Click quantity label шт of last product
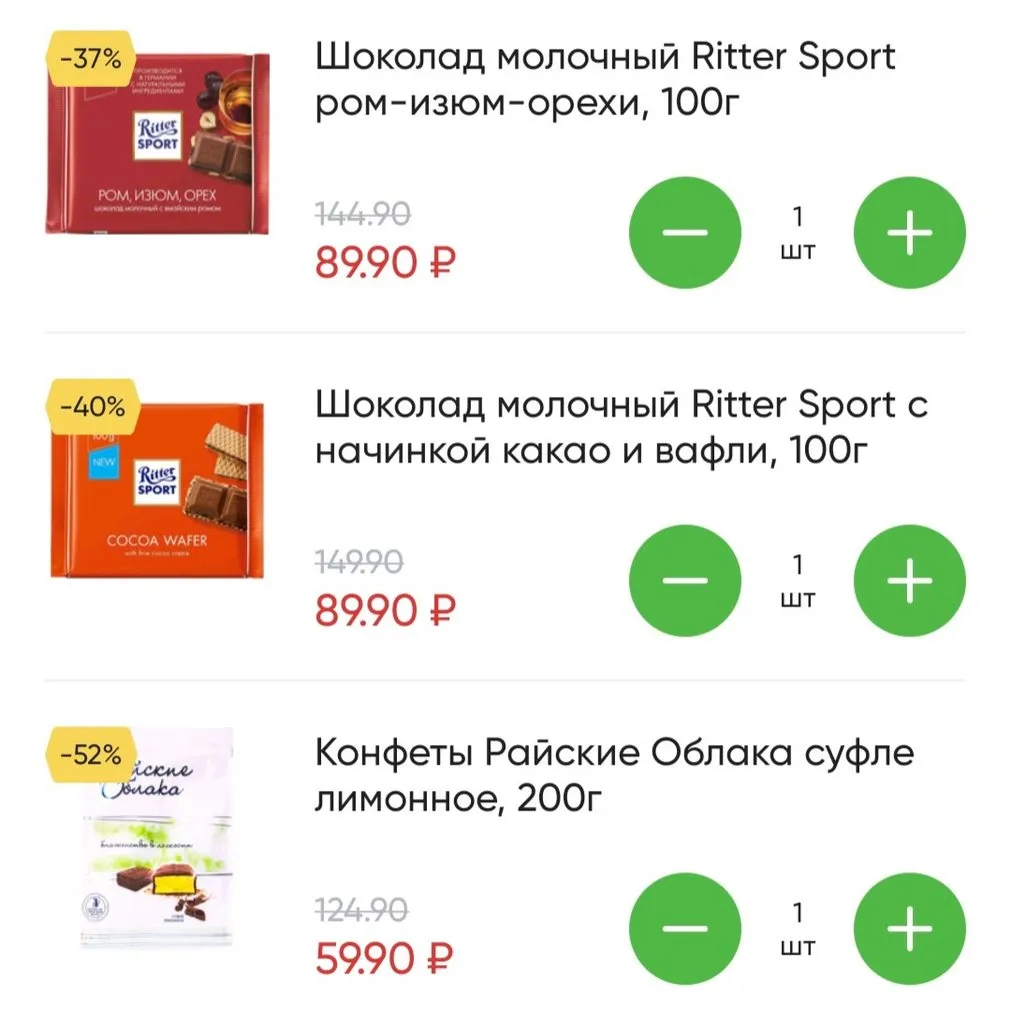The width and height of the screenshot is (1011, 1024). click(797, 948)
